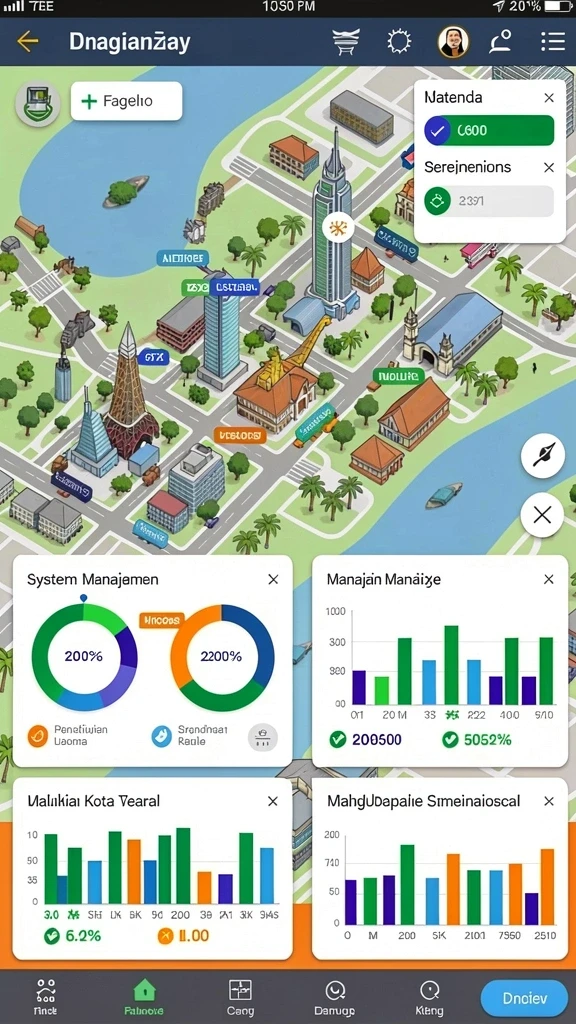Close the System Manajemen card

tap(273, 579)
